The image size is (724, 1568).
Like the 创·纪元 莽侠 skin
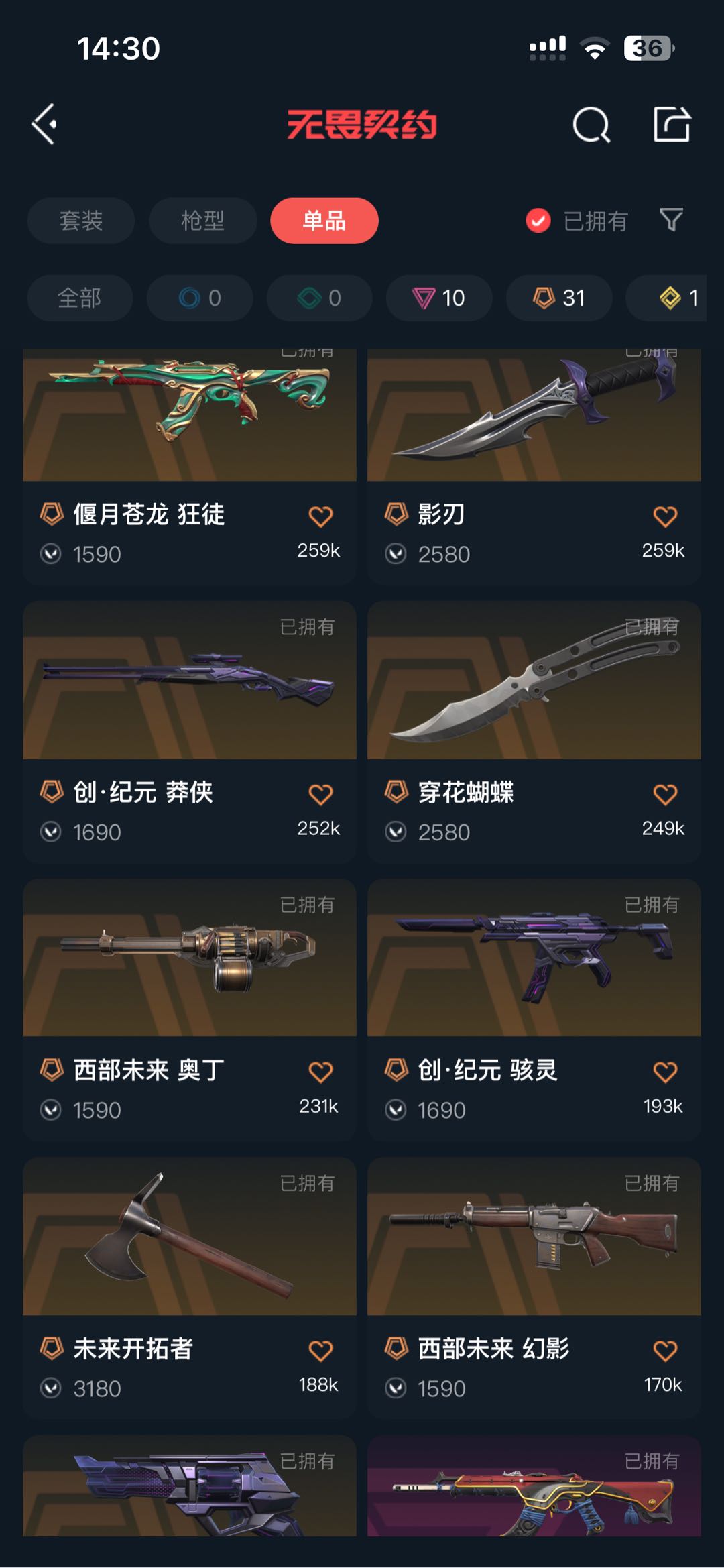coord(320,795)
